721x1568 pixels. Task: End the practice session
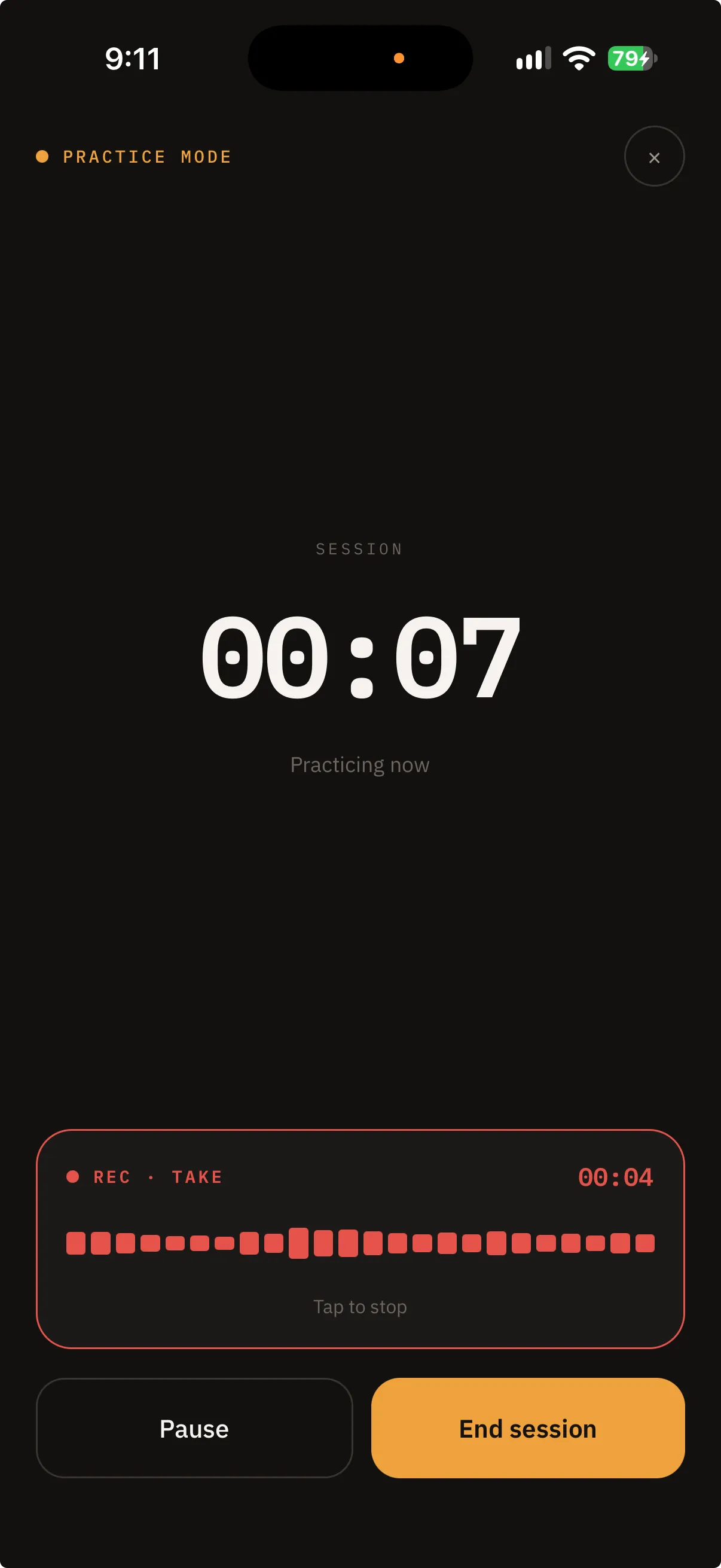(x=527, y=1427)
